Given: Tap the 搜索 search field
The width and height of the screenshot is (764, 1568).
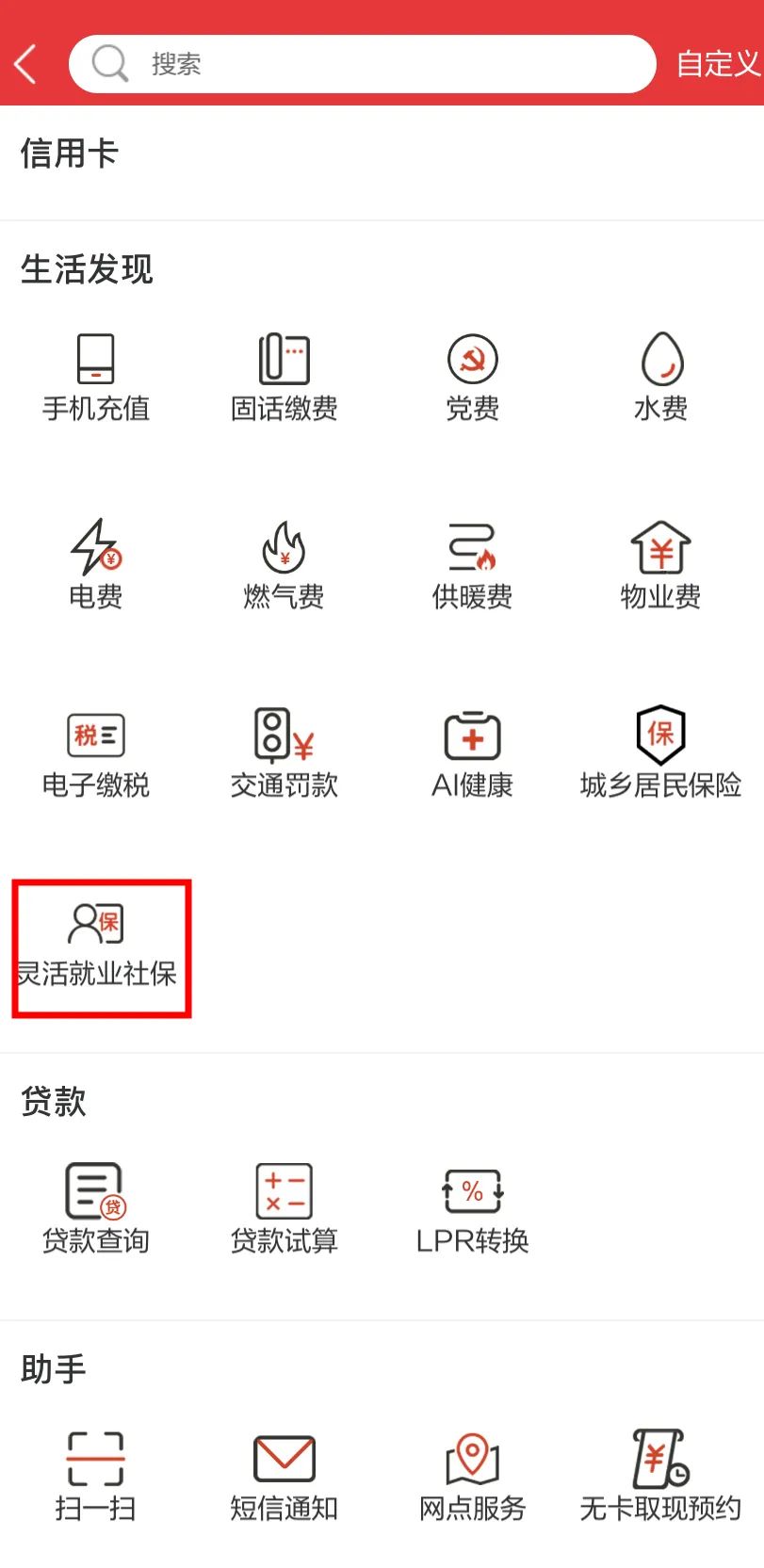Looking at the screenshot, I should click(x=362, y=64).
